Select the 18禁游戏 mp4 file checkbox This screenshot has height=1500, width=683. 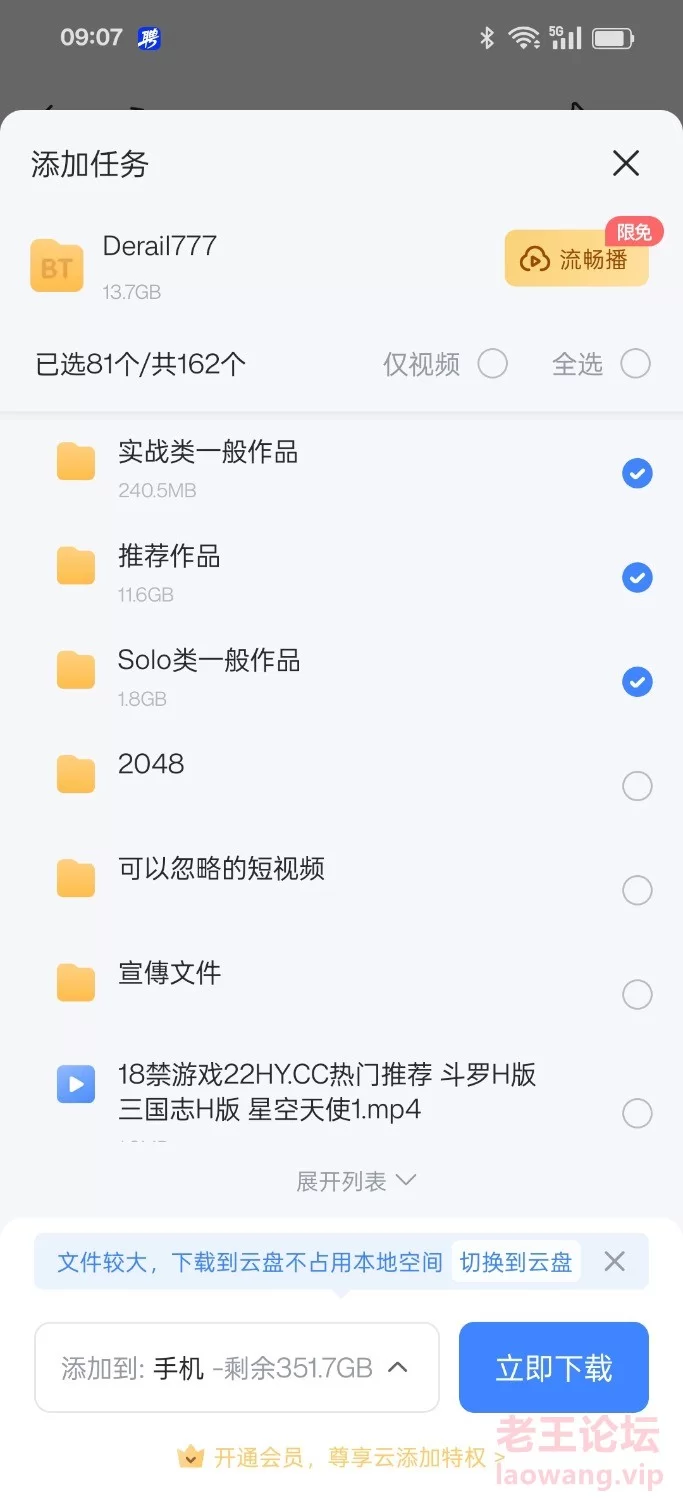coord(637,1113)
